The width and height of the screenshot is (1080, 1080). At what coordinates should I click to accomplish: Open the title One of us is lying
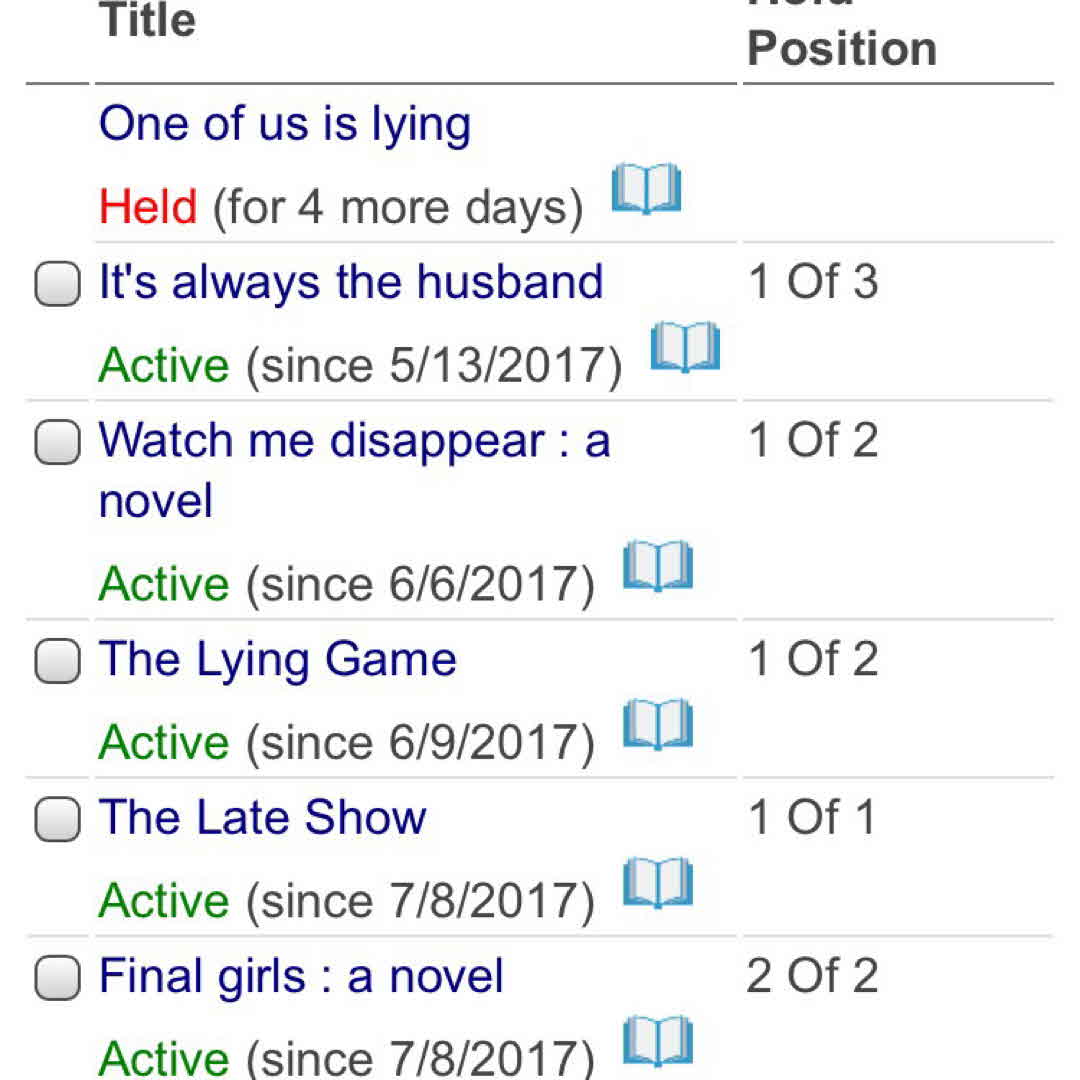click(x=285, y=125)
